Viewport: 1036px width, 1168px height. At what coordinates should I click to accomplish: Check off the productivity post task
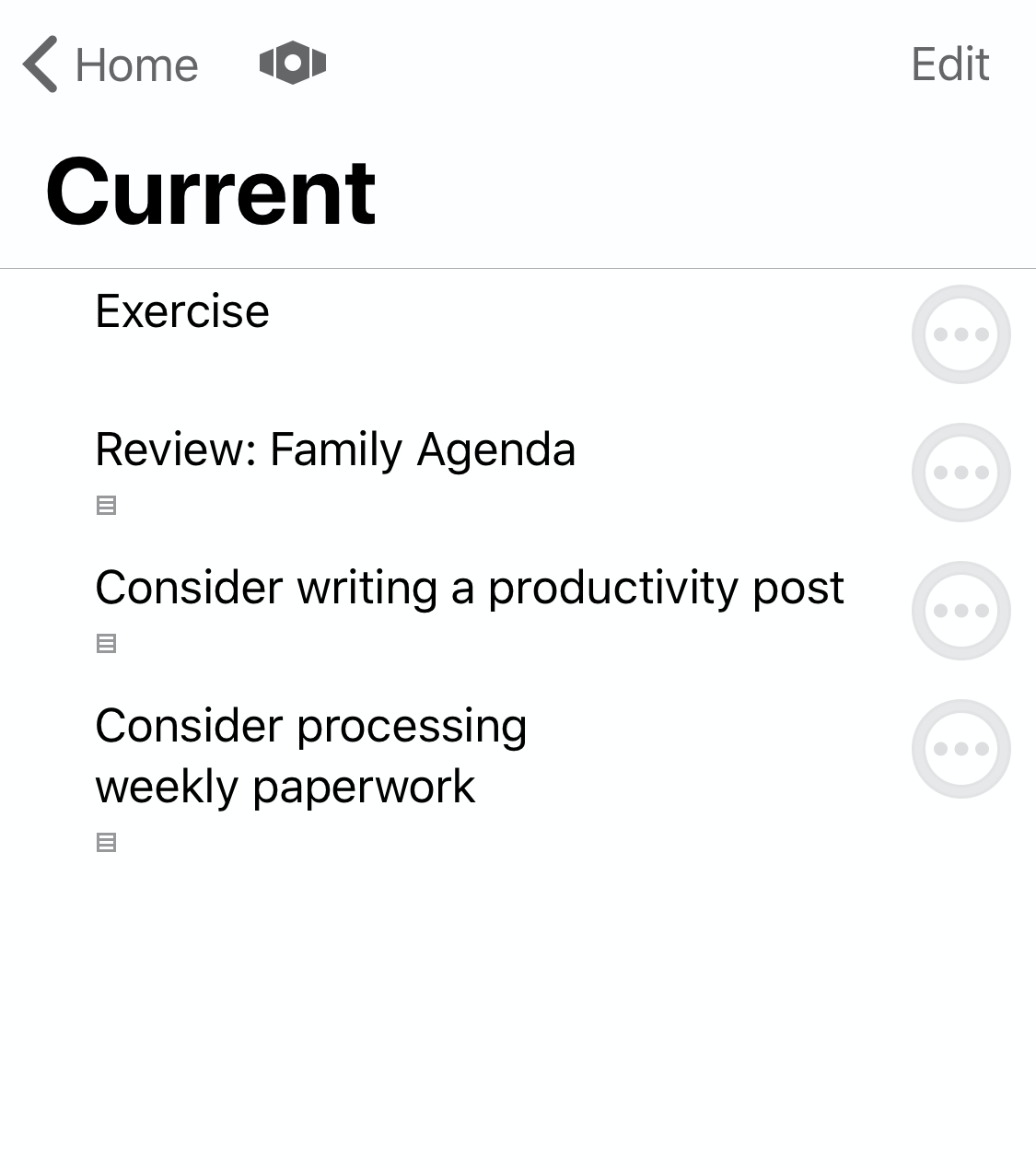point(960,611)
